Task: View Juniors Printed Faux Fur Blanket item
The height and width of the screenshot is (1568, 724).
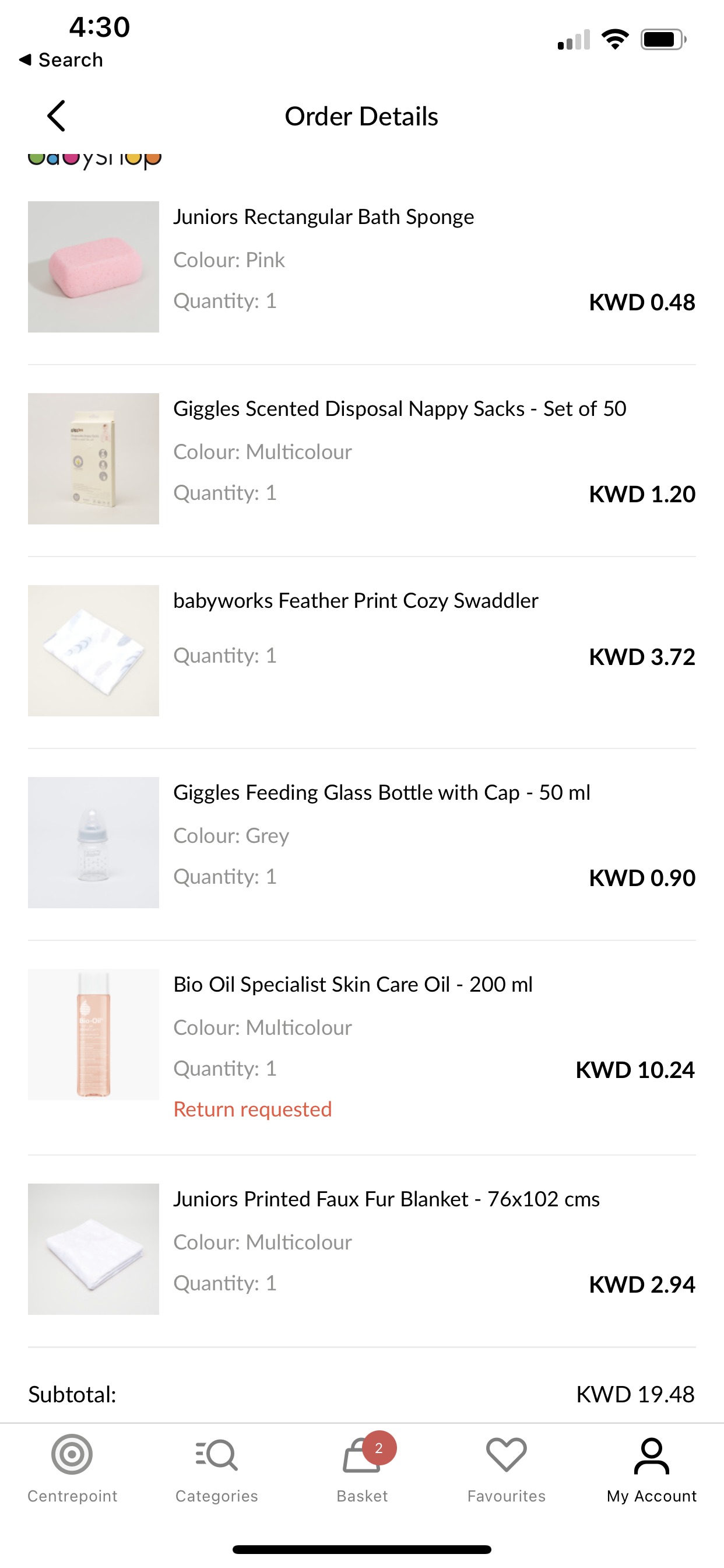Action: click(x=386, y=1199)
